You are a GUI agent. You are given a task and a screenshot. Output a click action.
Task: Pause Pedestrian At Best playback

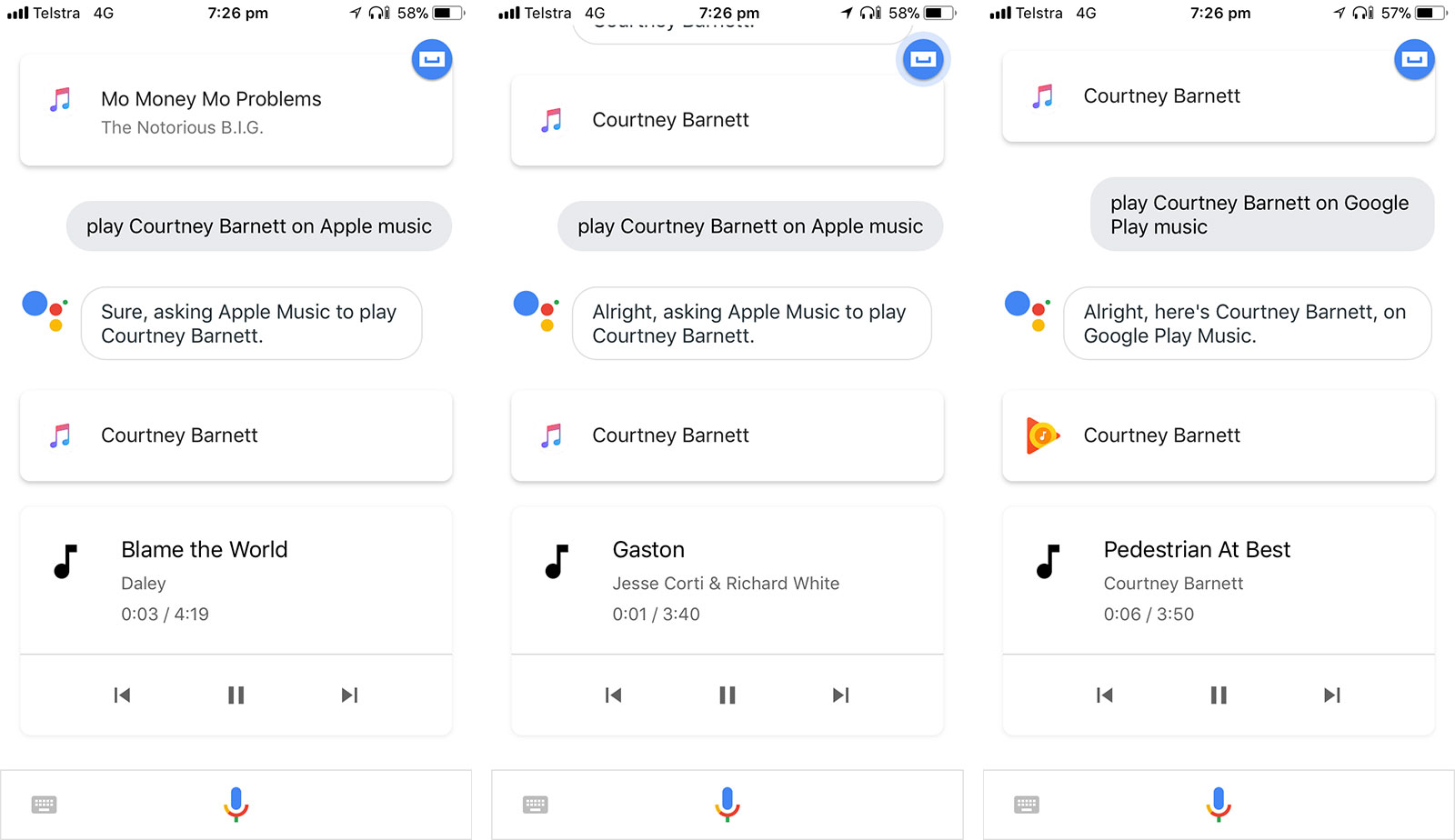(x=1218, y=695)
